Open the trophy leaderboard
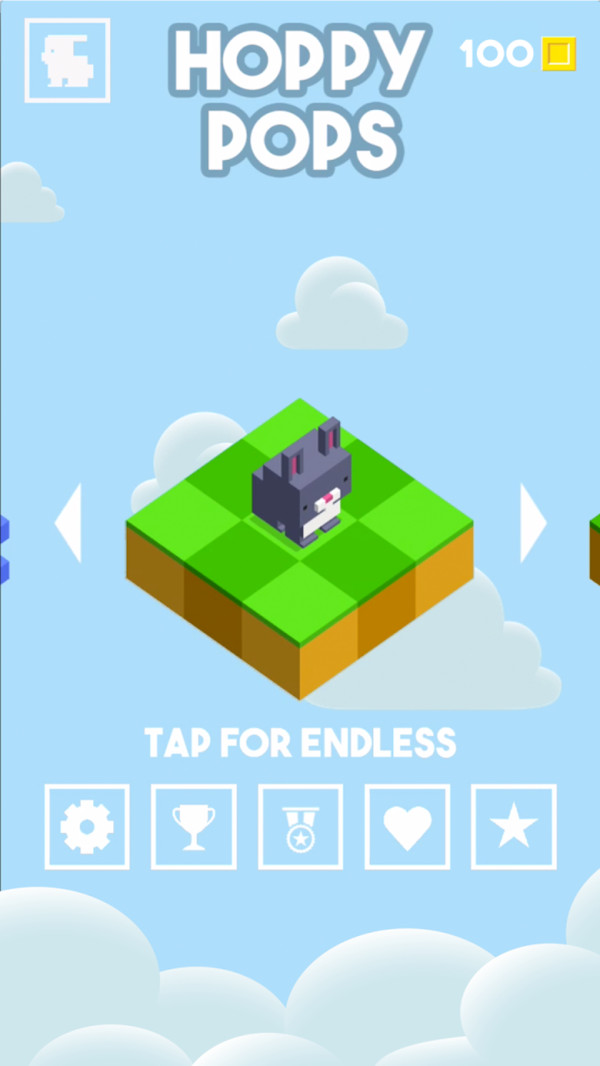 194,827
